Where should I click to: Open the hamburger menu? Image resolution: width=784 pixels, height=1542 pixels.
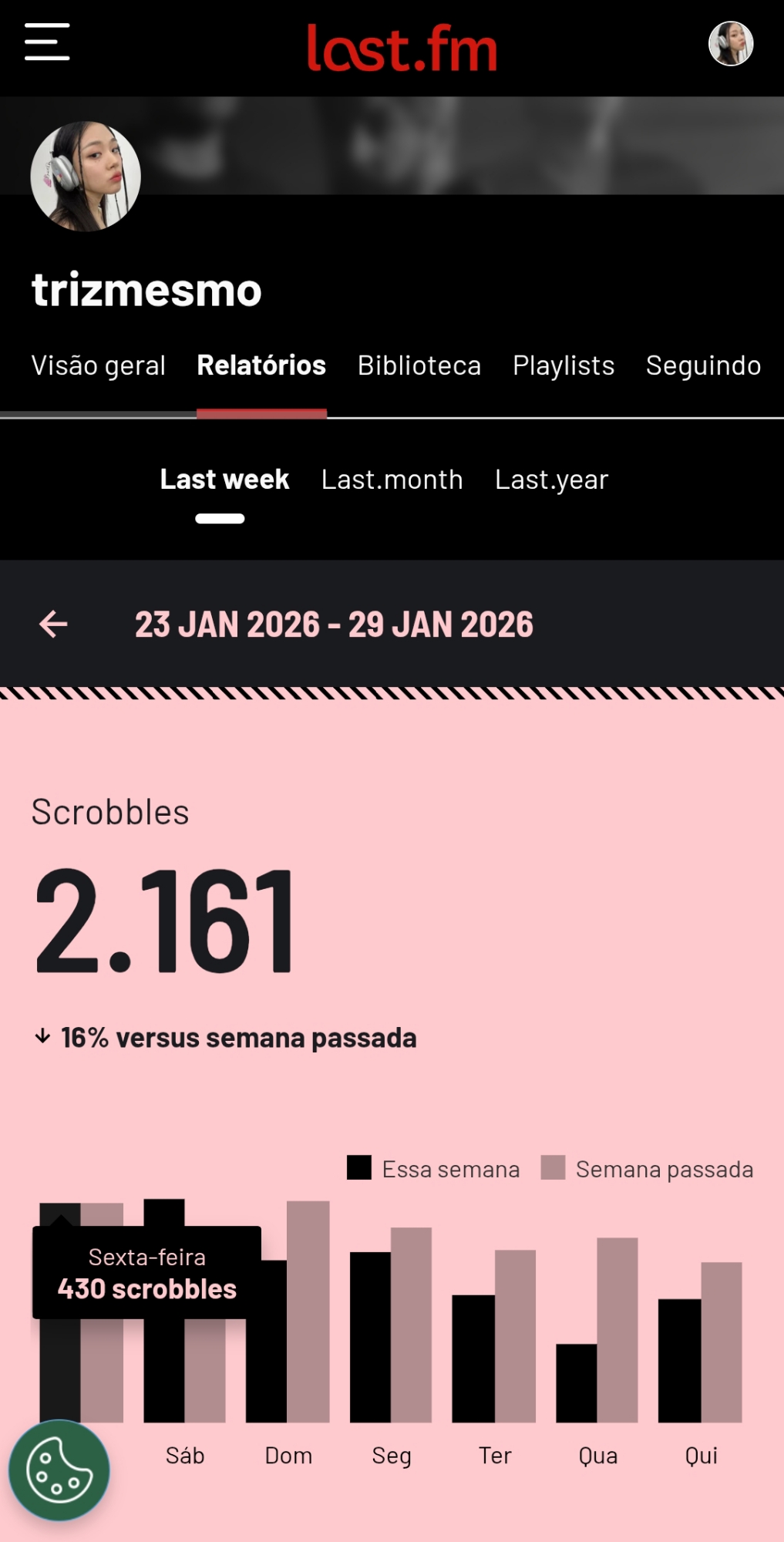point(47,42)
